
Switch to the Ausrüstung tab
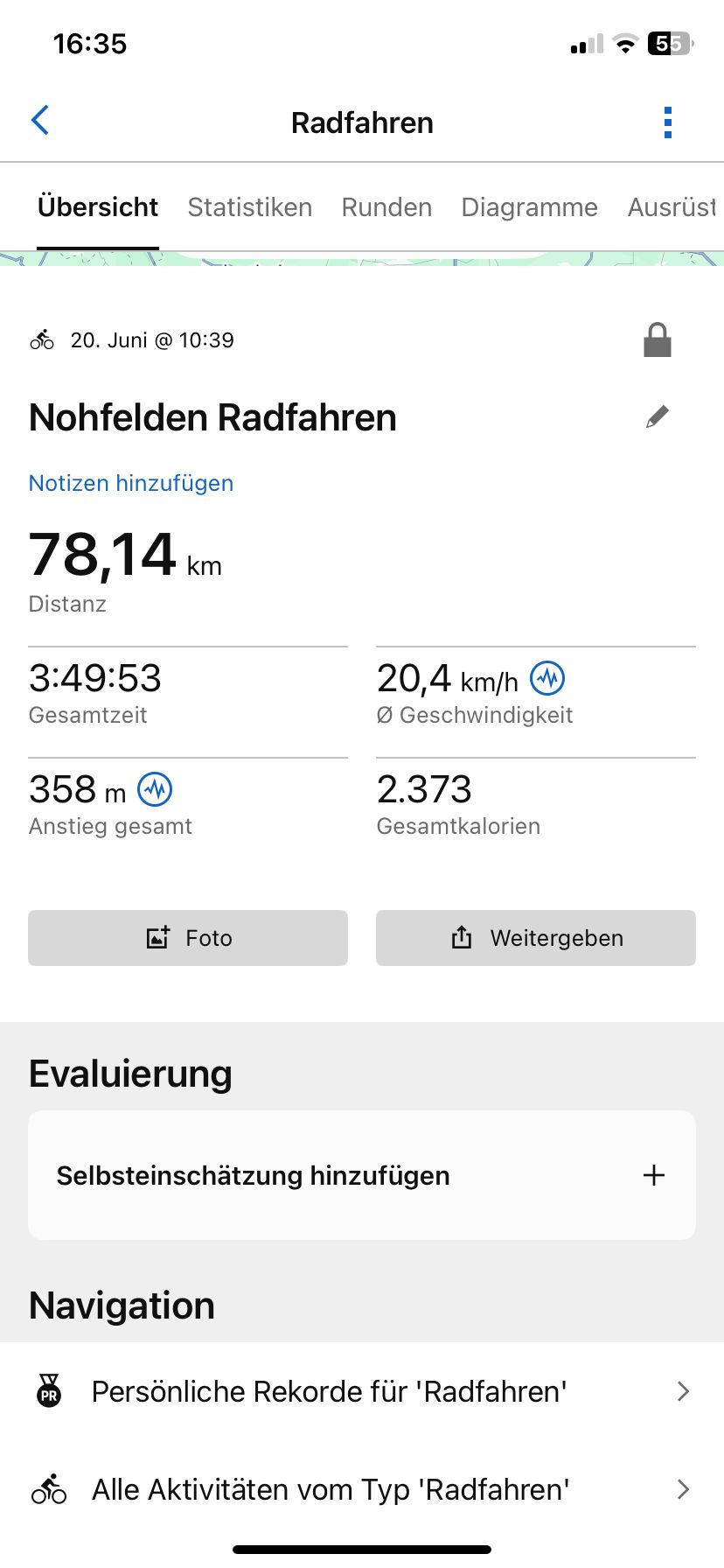tap(672, 207)
